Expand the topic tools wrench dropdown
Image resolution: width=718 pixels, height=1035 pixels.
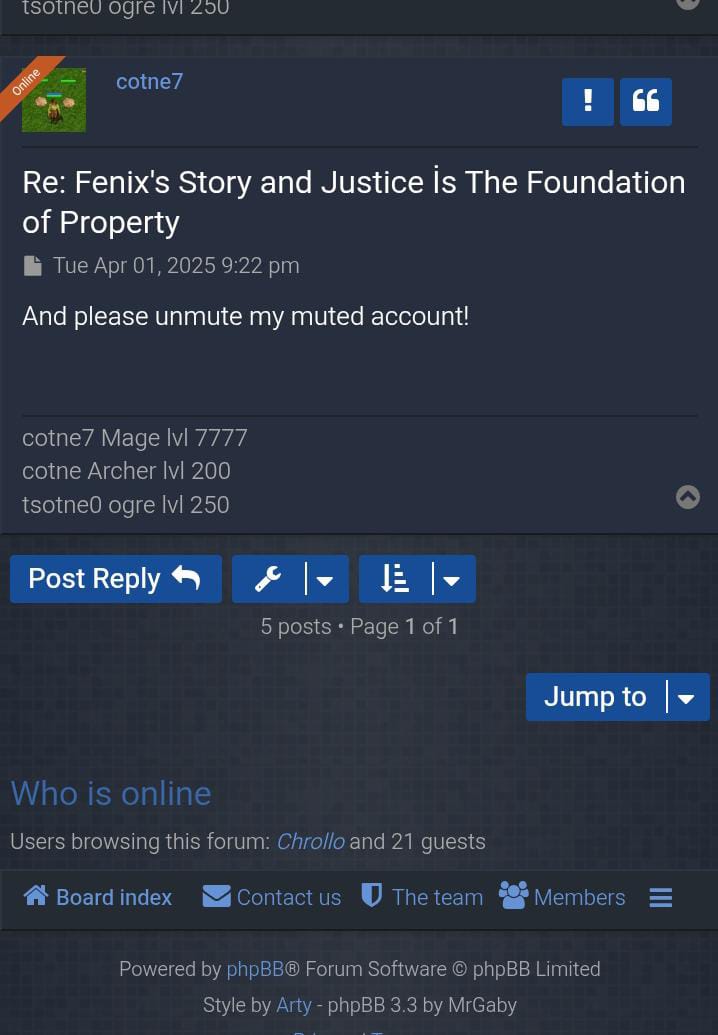tap(290, 579)
